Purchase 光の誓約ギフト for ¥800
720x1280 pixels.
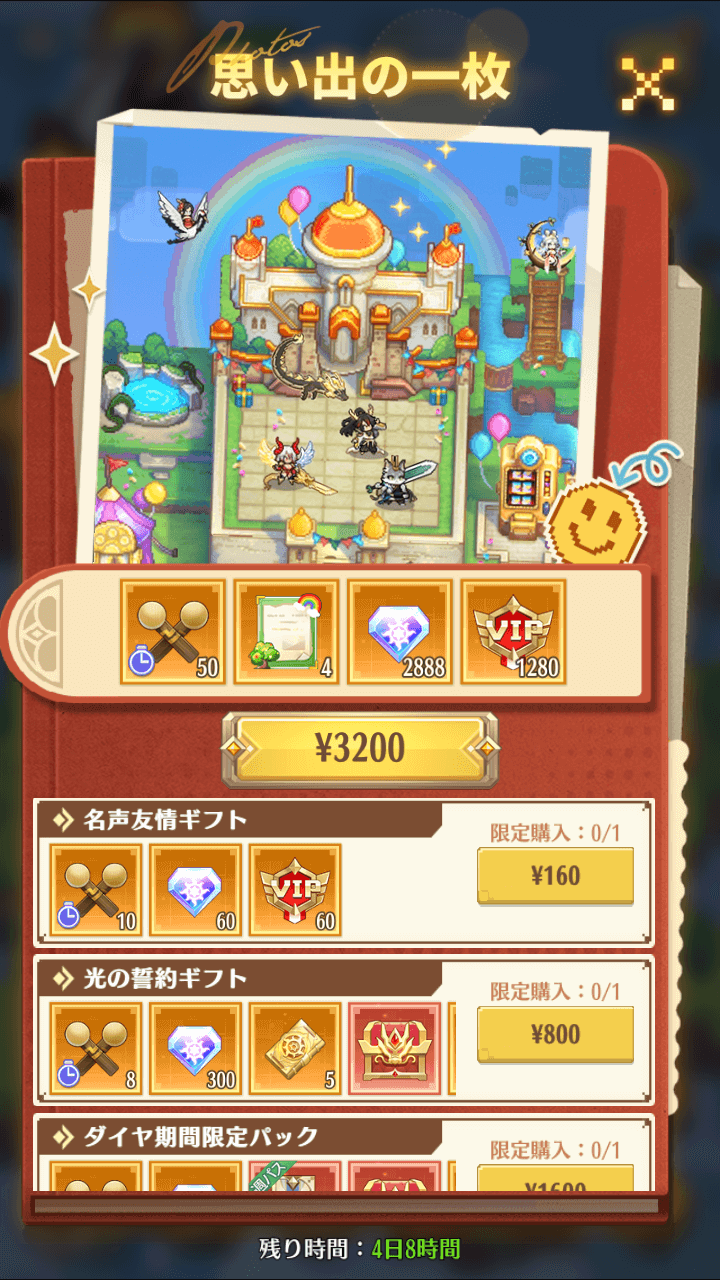click(x=555, y=1034)
